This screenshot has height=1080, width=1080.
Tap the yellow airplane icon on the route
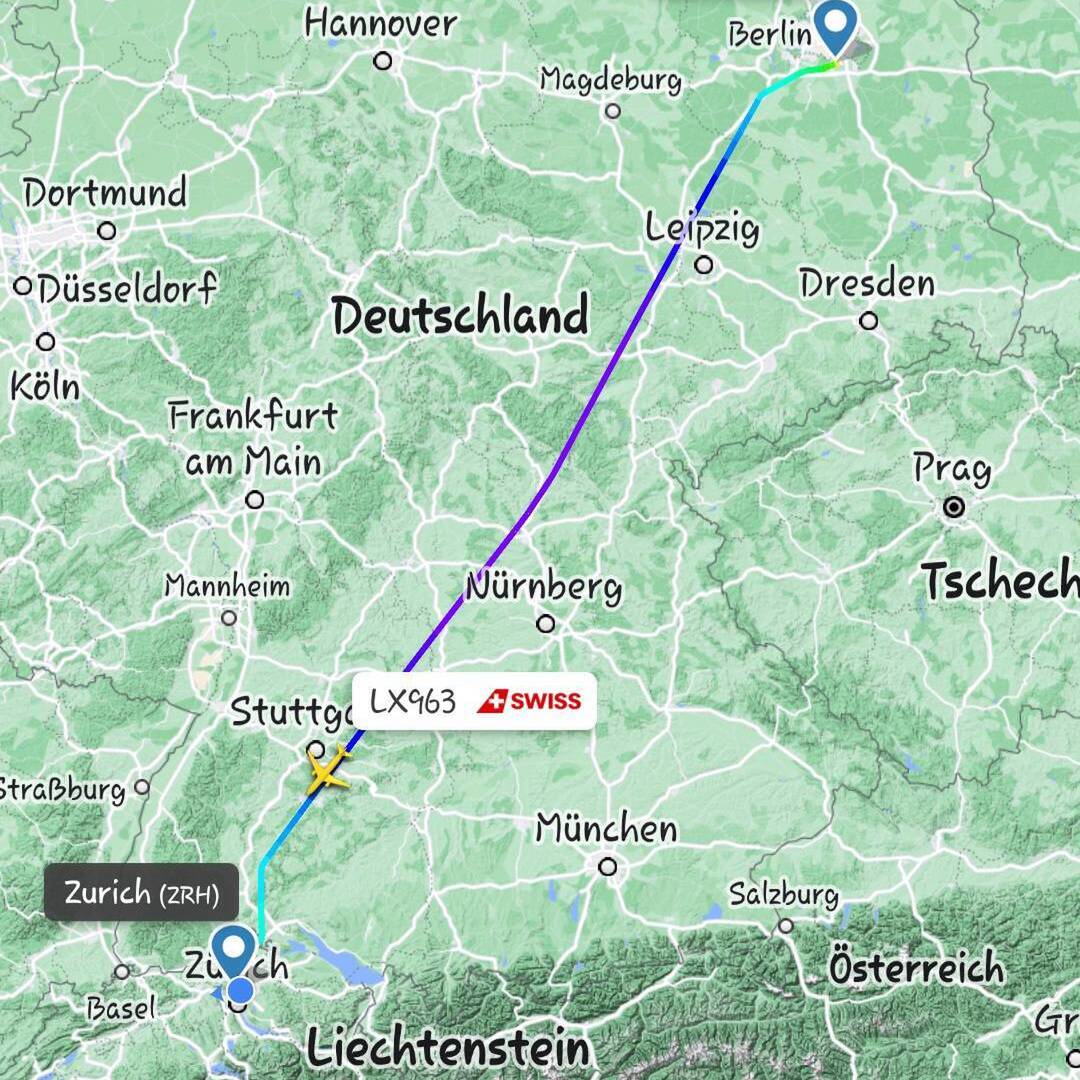(328, 771)
